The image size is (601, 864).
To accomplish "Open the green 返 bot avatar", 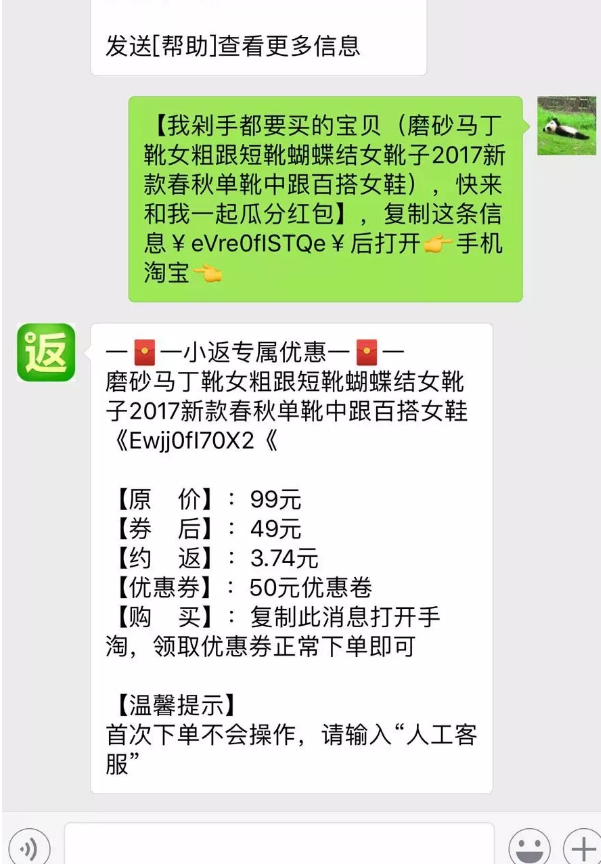I will pyautogui.click(x=46, y=352).
